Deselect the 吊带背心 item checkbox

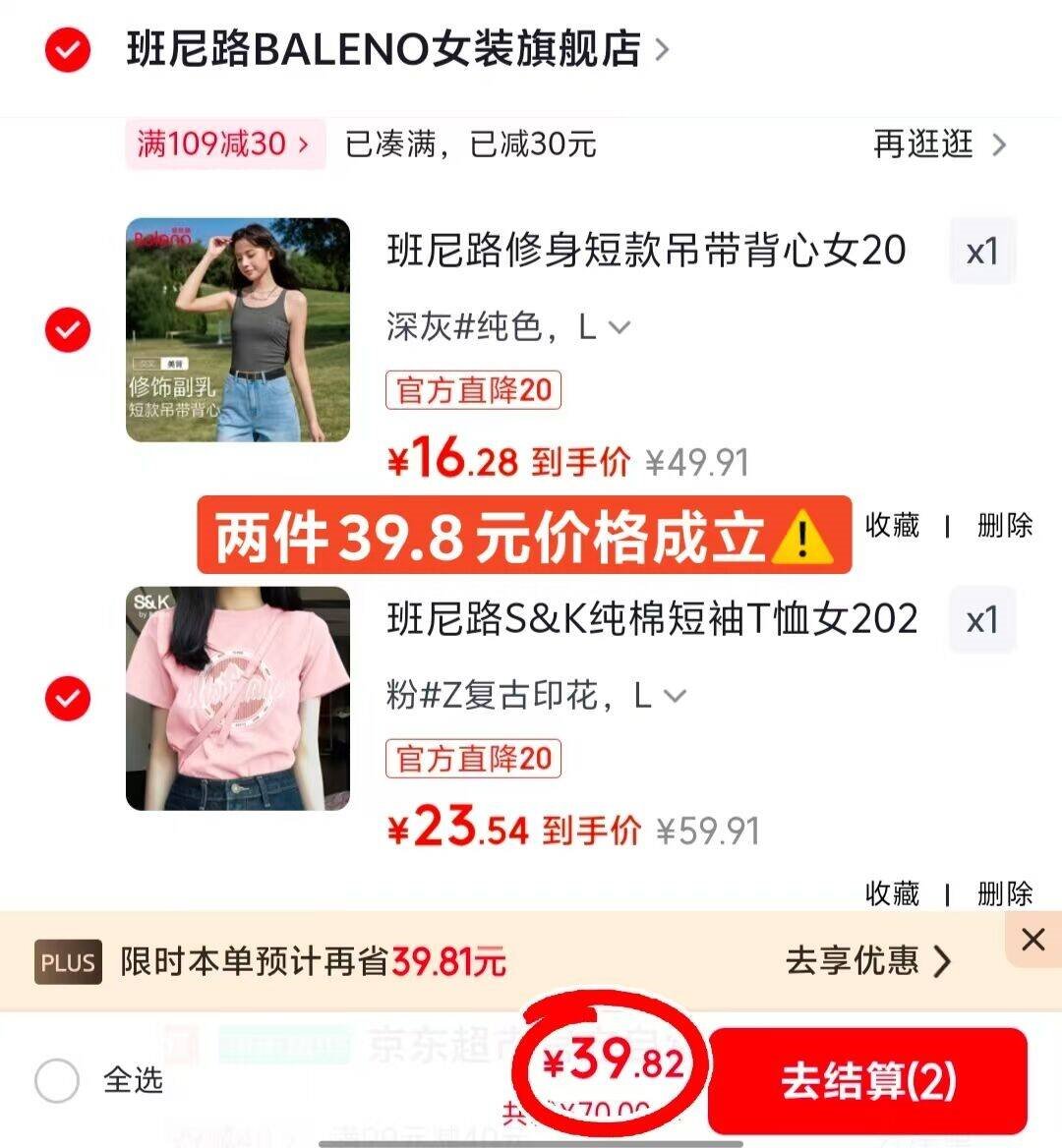(x=67, y=329)
